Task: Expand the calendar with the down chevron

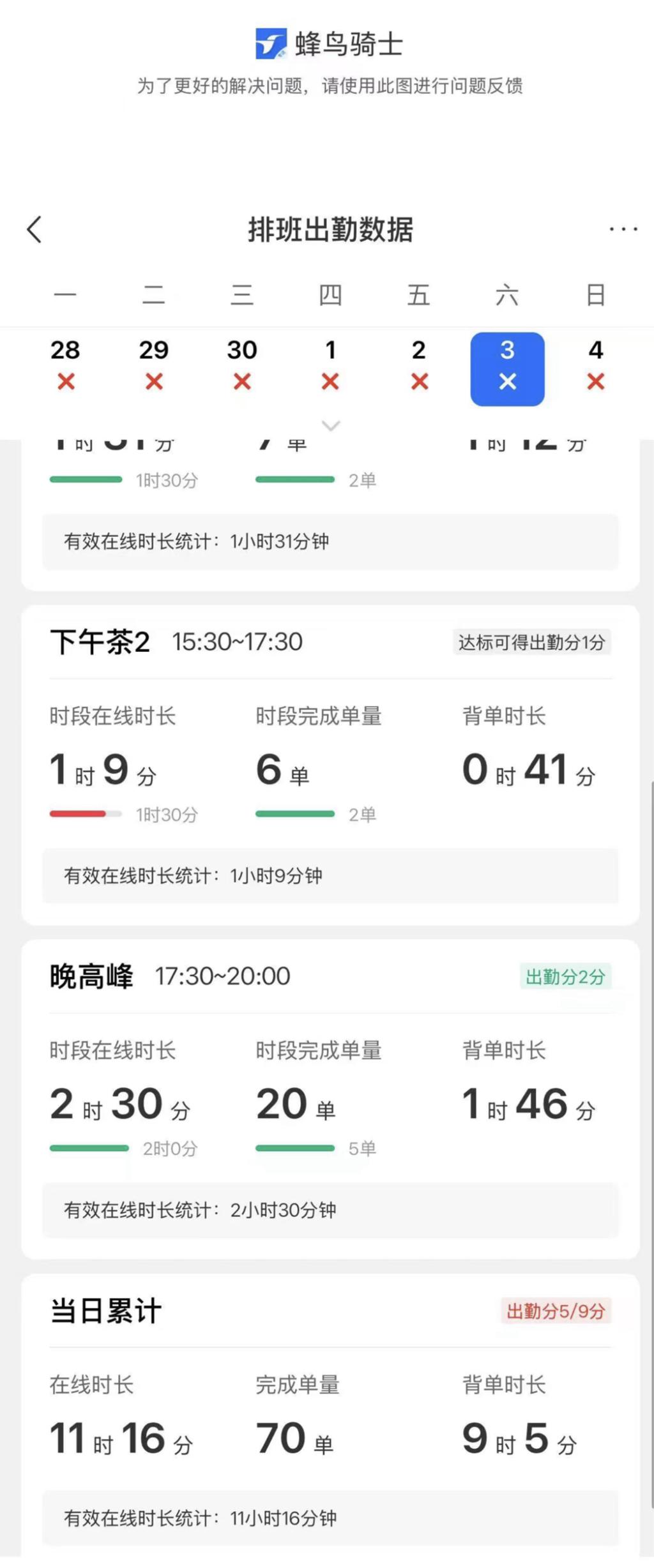Action: (331, 425)
